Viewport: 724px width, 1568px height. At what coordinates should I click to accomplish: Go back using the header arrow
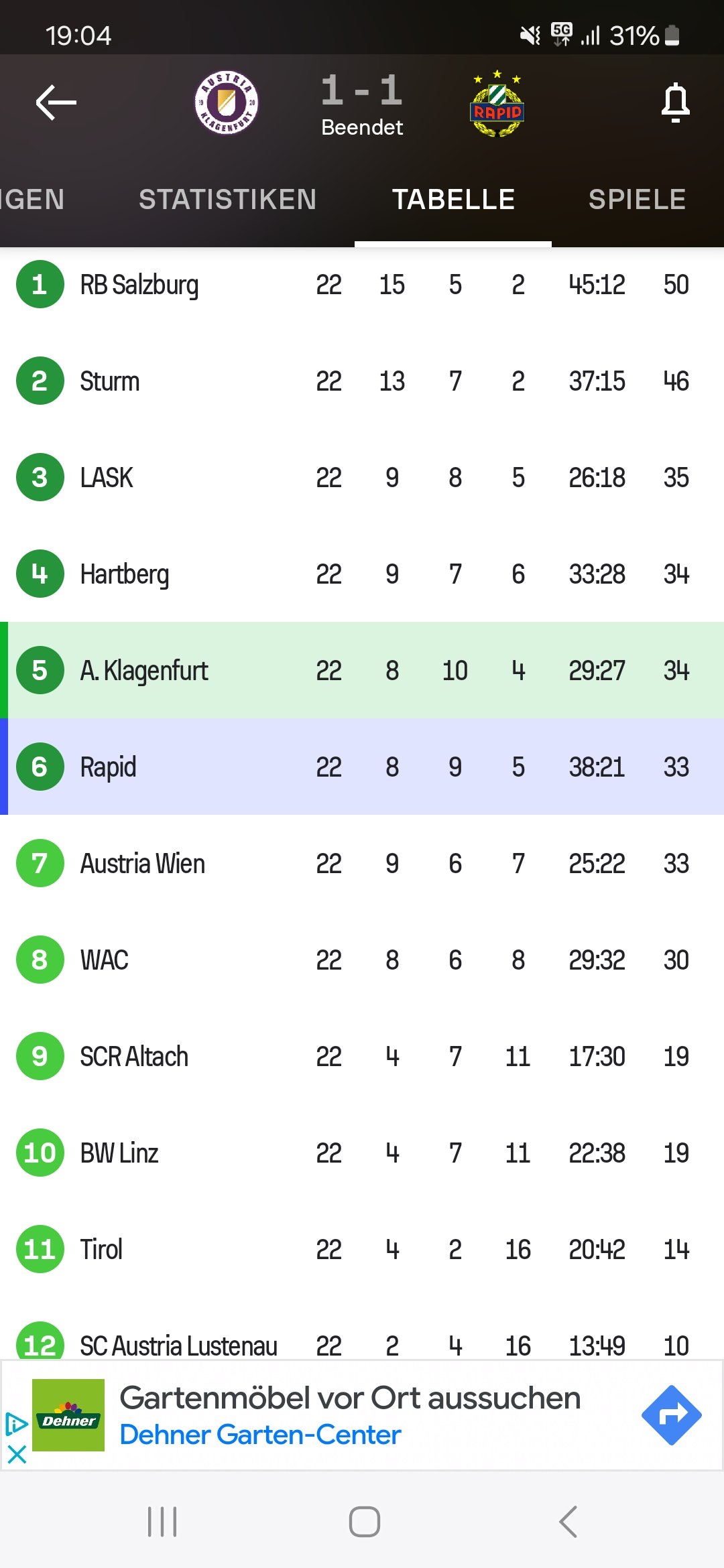56,103
